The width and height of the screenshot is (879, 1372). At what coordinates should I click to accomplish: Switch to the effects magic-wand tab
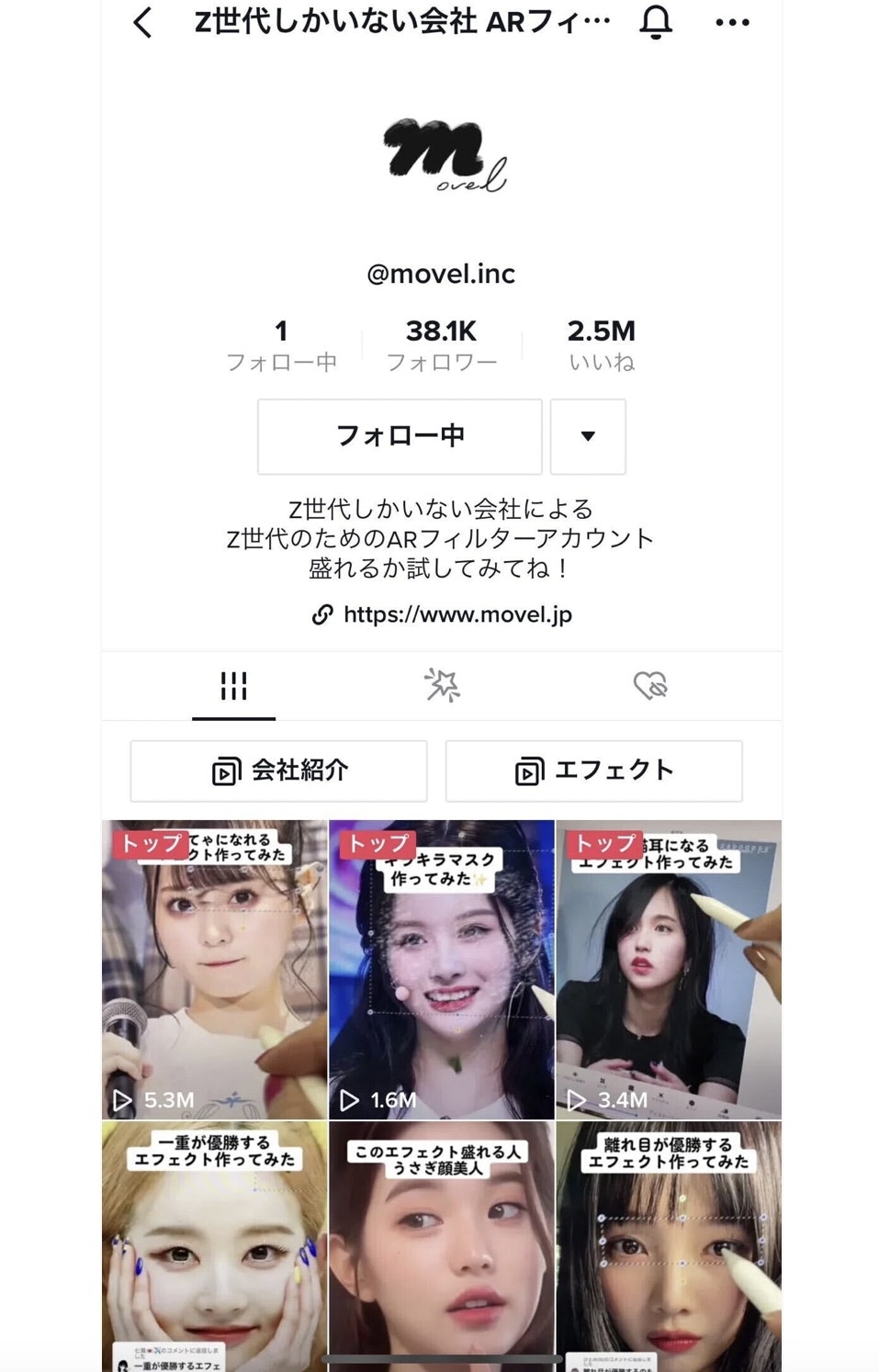click(442, 685)
